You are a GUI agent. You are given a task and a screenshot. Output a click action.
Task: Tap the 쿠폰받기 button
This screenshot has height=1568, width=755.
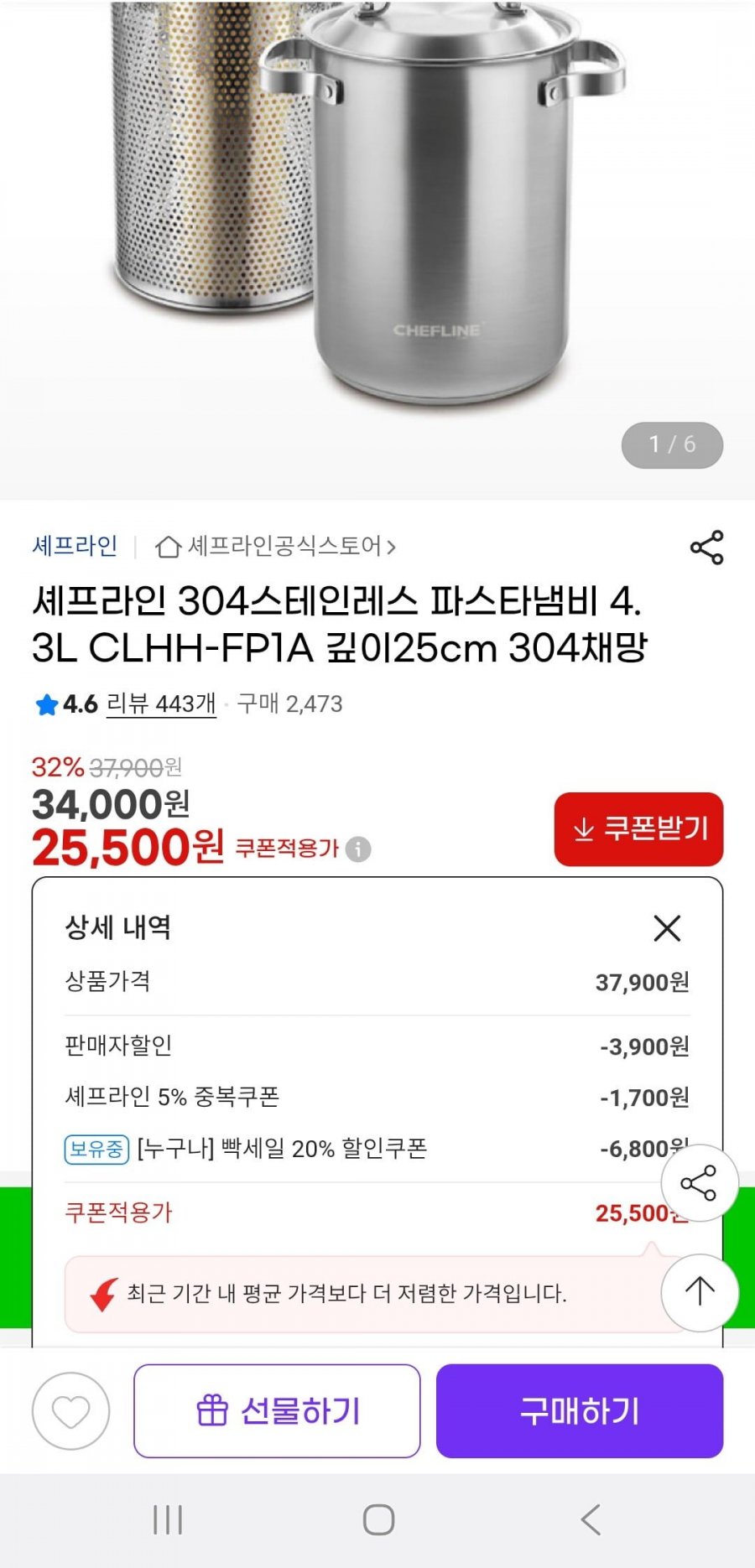tap(638, 829)
